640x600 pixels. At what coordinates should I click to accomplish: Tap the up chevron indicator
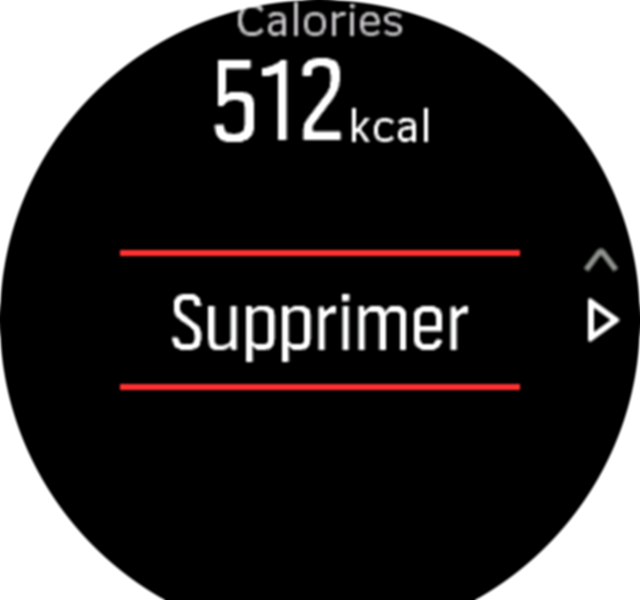coord(600,262)
